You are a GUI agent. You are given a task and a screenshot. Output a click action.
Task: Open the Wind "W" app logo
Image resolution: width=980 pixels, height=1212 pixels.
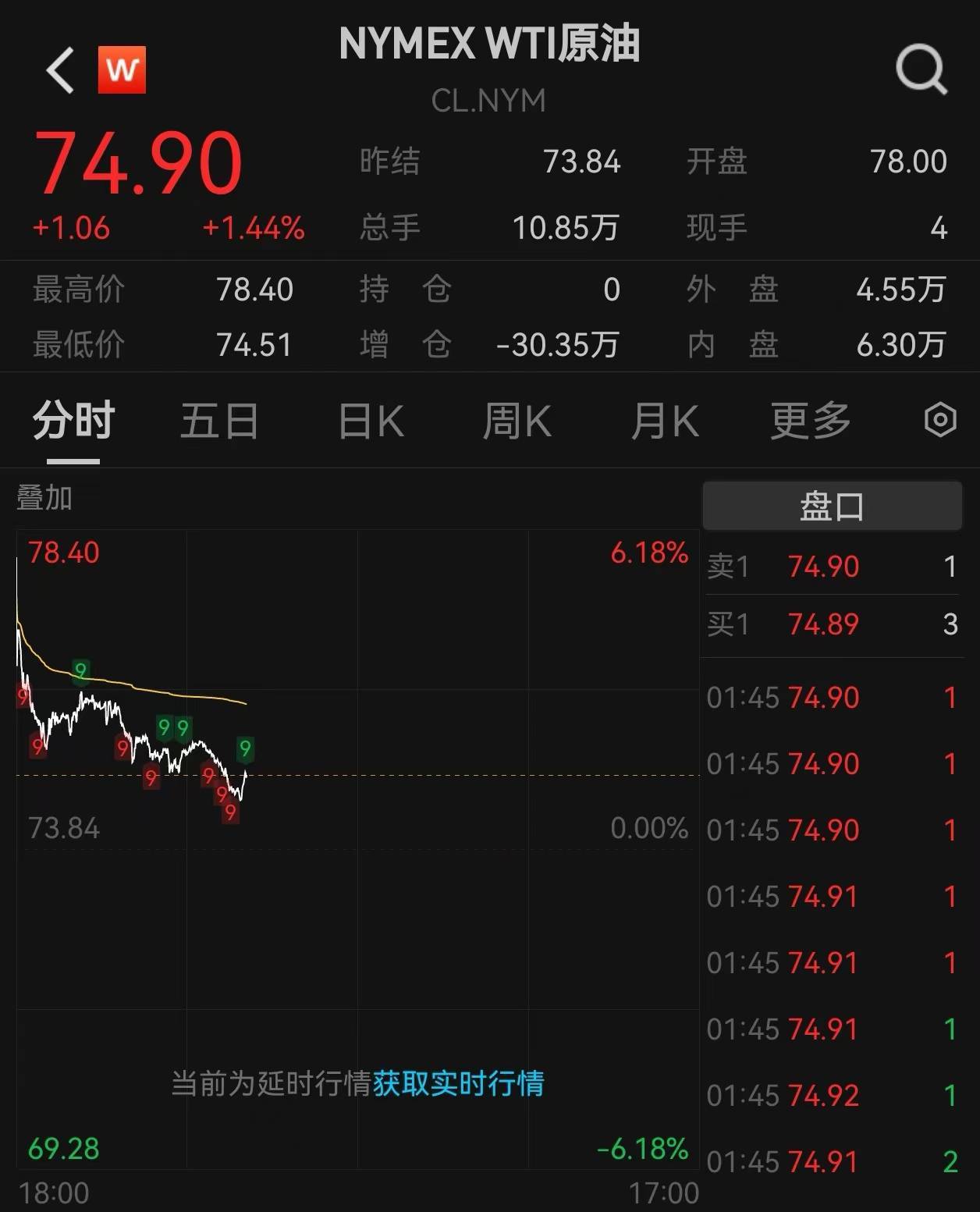(x=123, y=69)
